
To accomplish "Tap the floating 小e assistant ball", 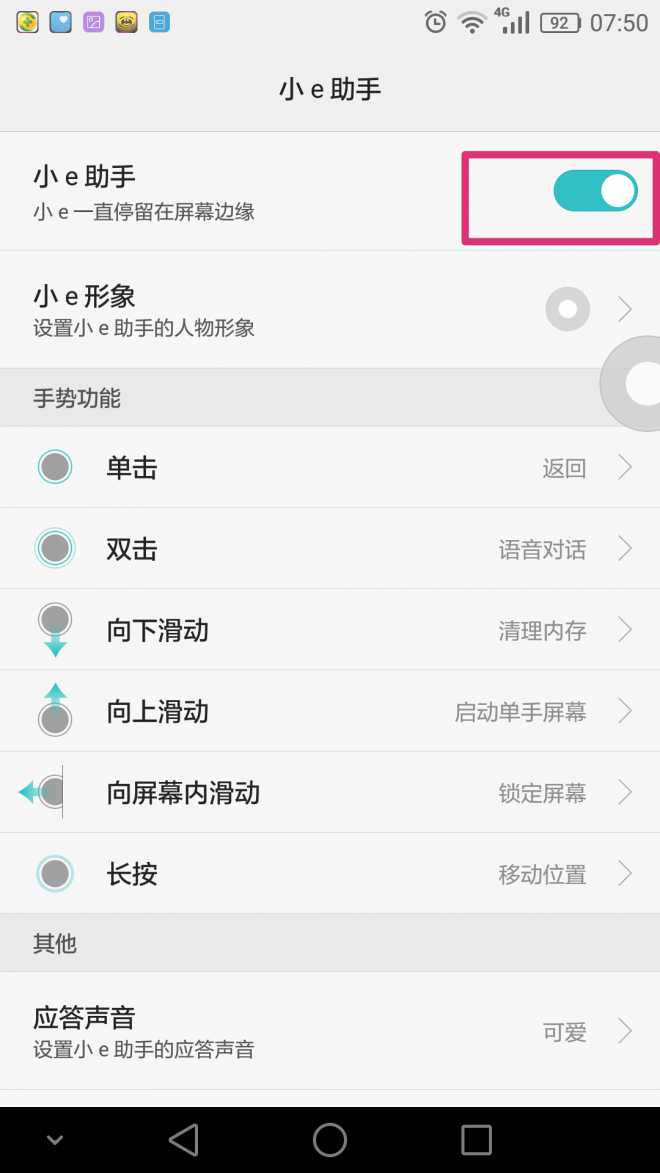I will tap(636, 384).
